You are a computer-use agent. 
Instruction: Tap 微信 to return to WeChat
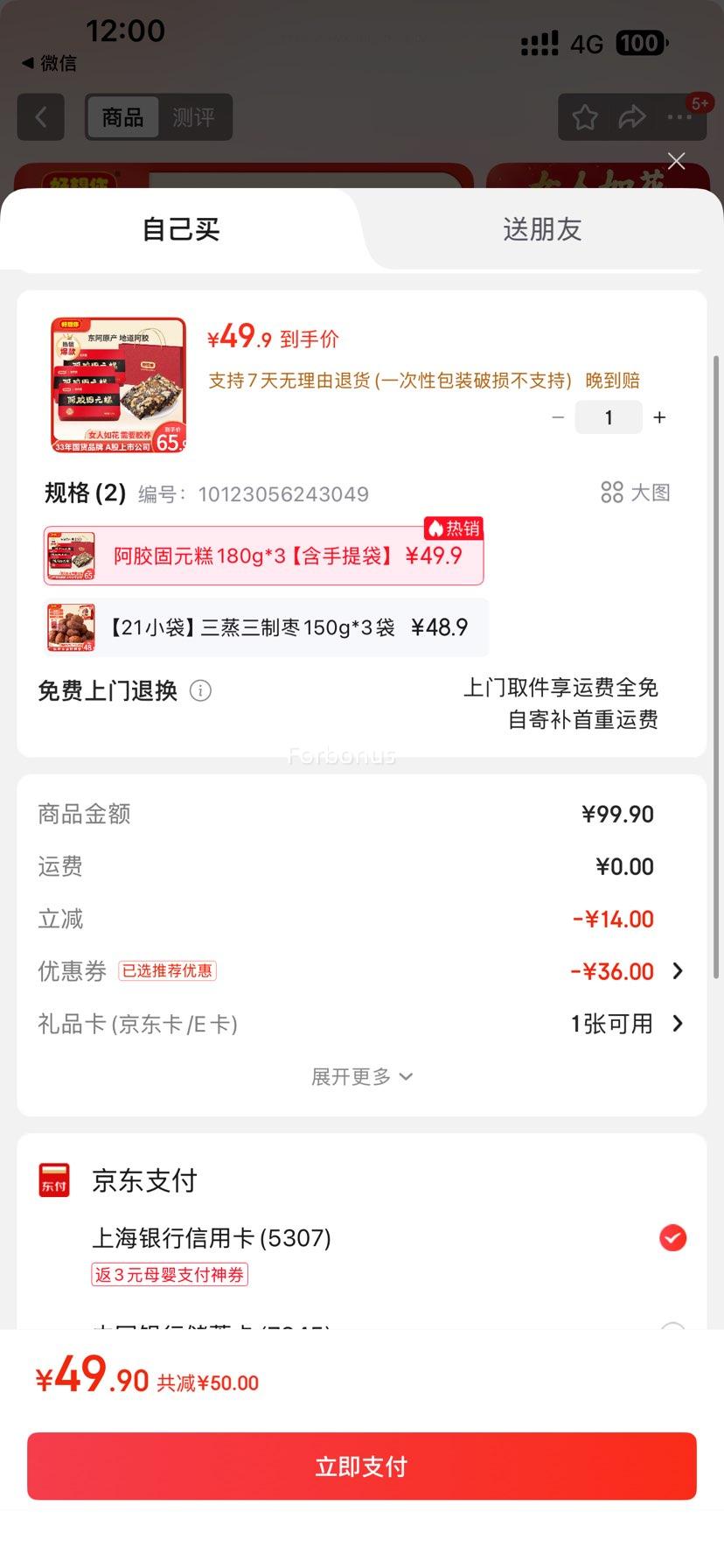click(48, 63)
